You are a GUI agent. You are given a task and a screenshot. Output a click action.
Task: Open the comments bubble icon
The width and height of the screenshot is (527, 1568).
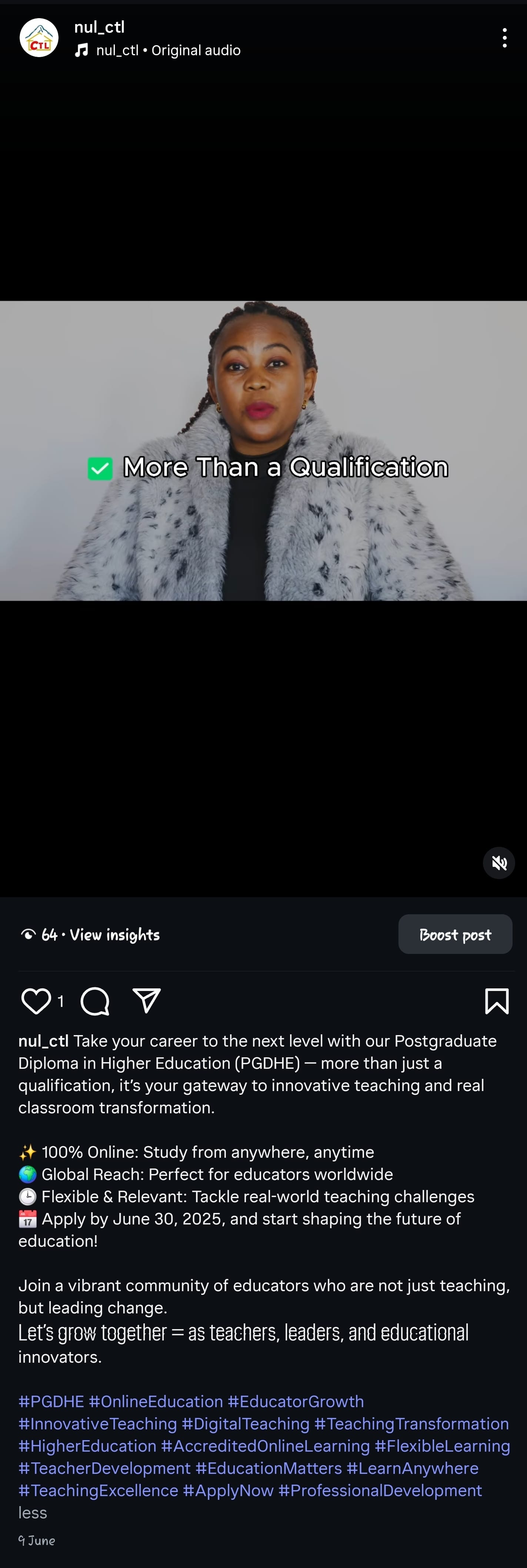pyautogui.click(x=95, y=1001)
